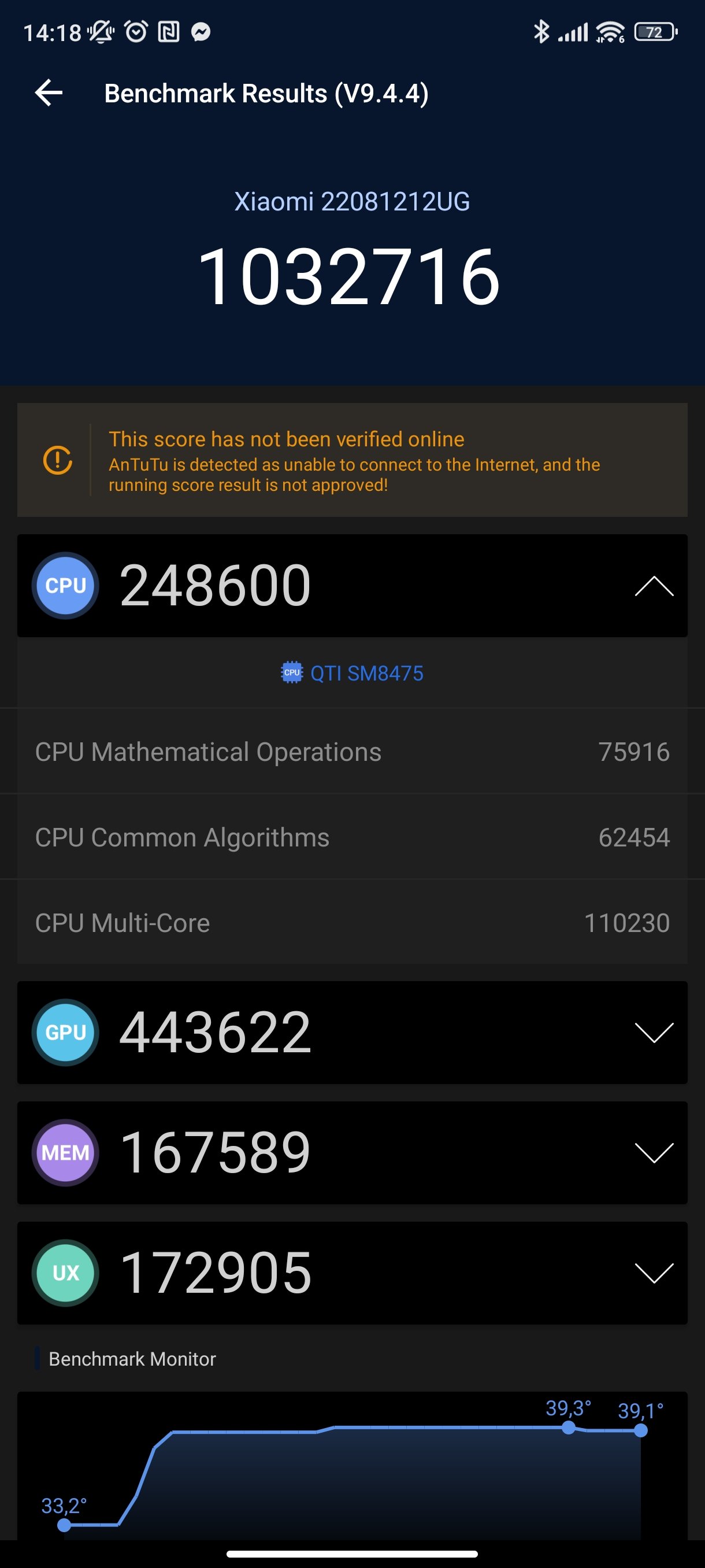Screen dimensions: 705x1568
Task: Expand the MEM score details
Action: 654,1152
